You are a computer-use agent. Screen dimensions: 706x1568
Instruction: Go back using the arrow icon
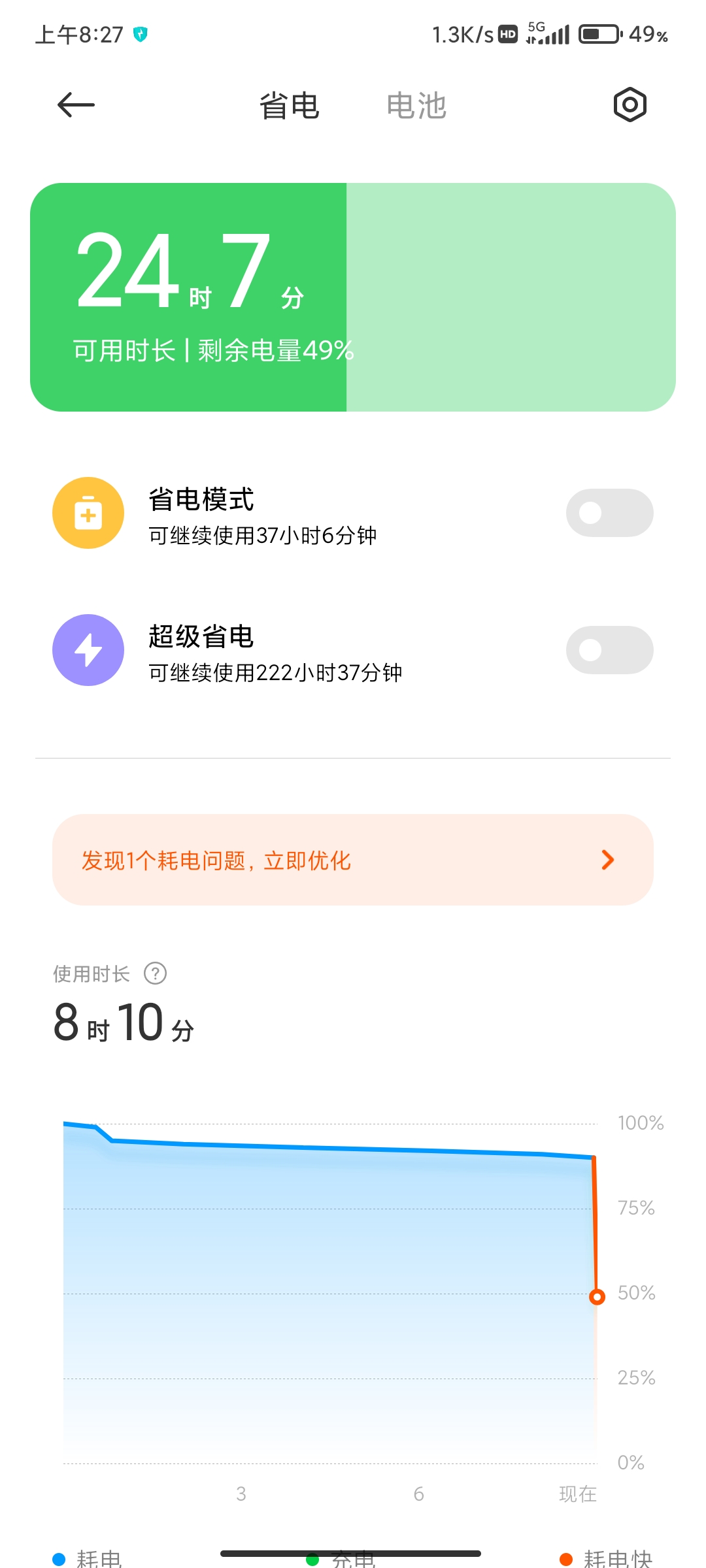[76, 105]
